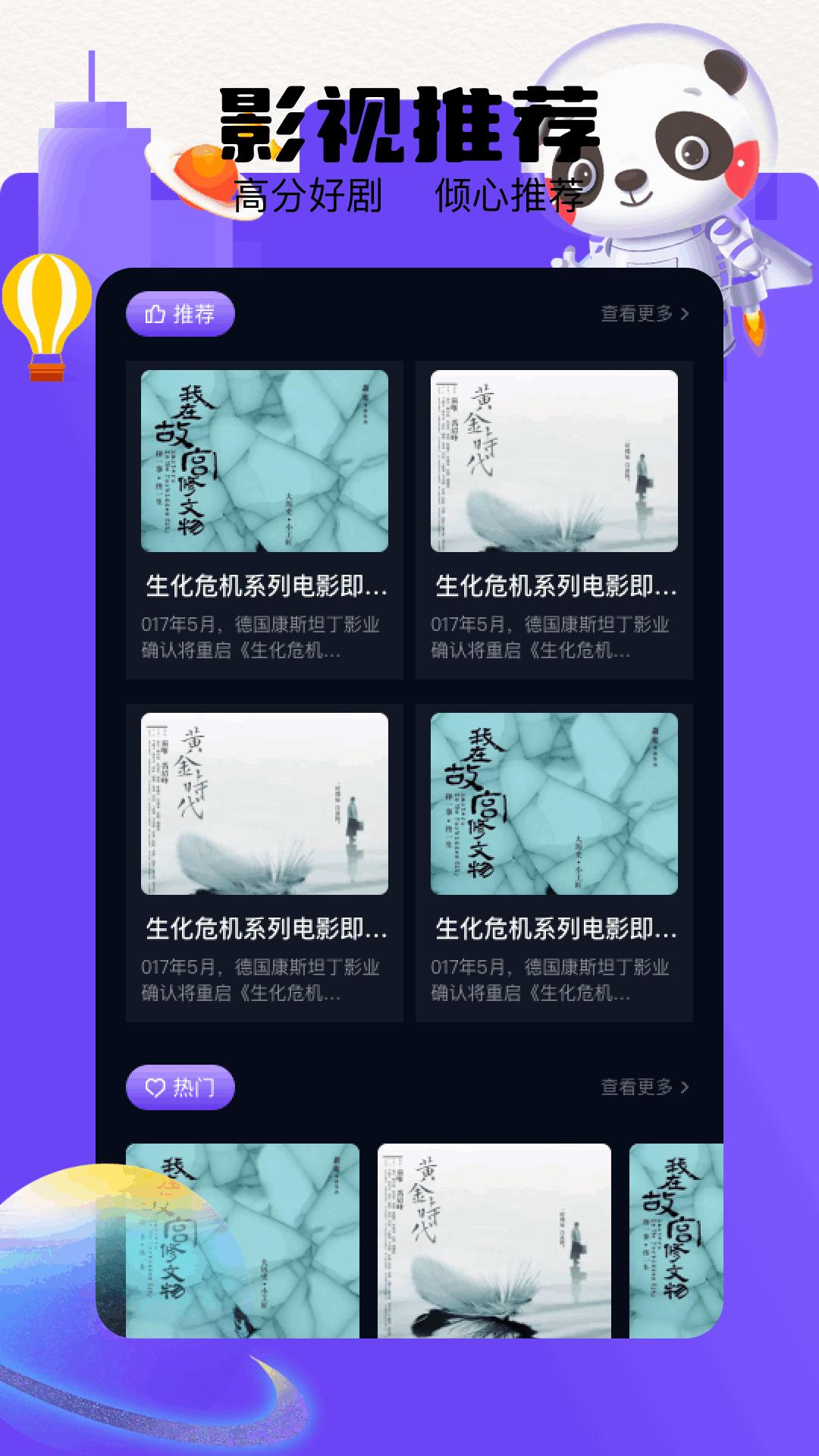
Task: Enable the heart favorite marker on 热门
Action: coord(154,1087)
